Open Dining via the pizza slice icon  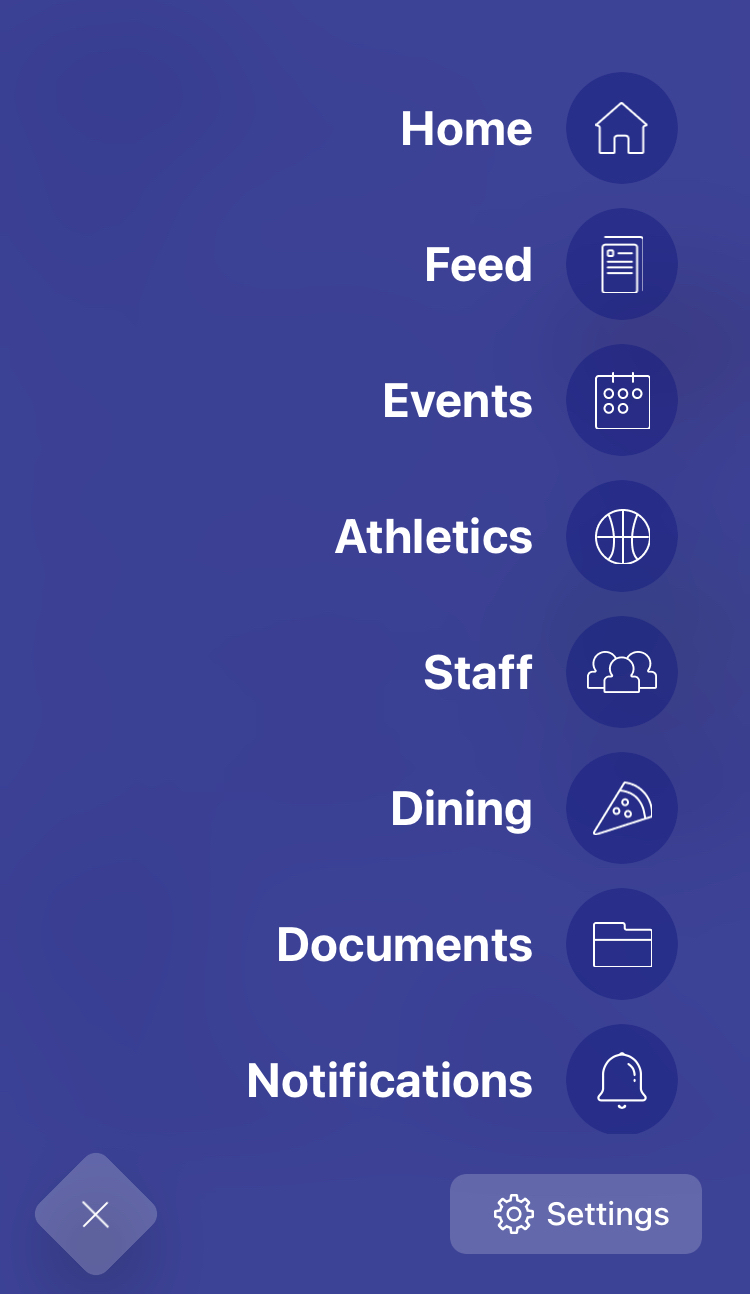tap(622, 808)
